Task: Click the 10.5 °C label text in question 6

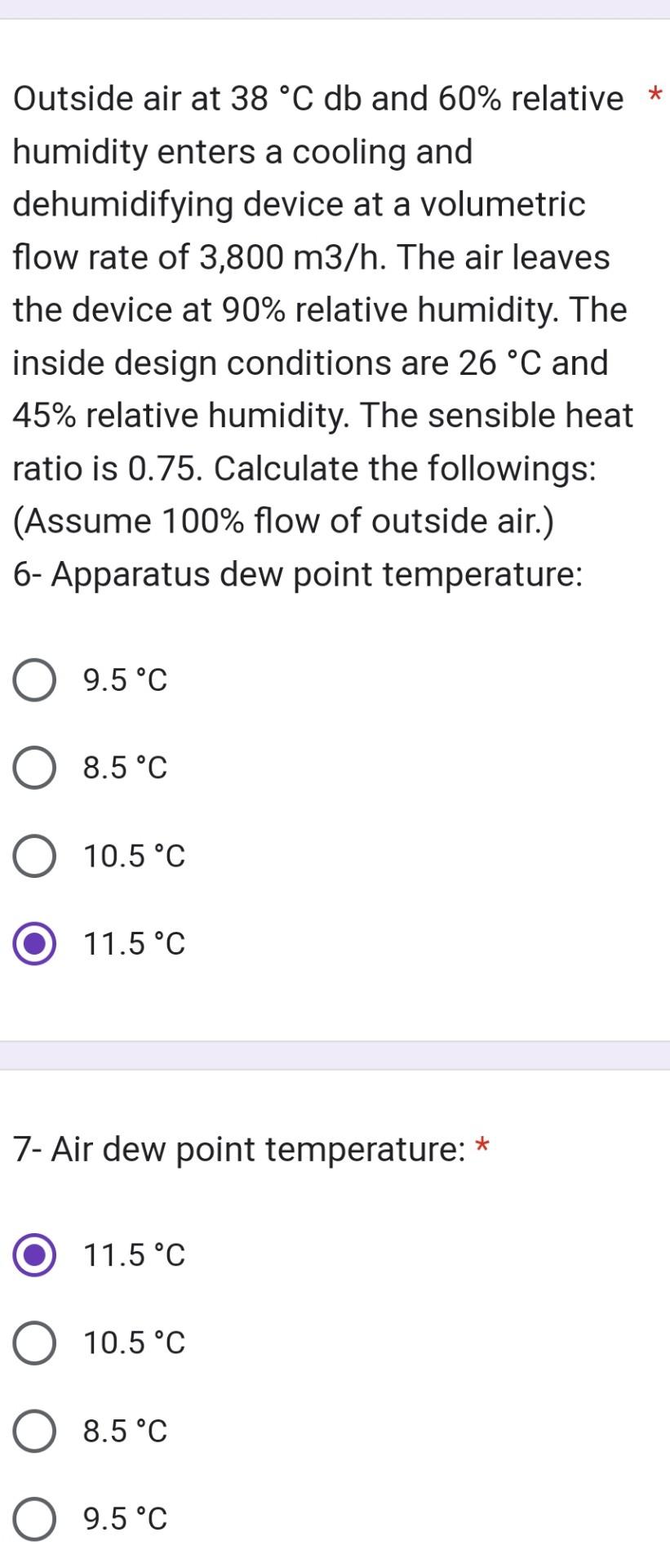Action: click(133, 855)
